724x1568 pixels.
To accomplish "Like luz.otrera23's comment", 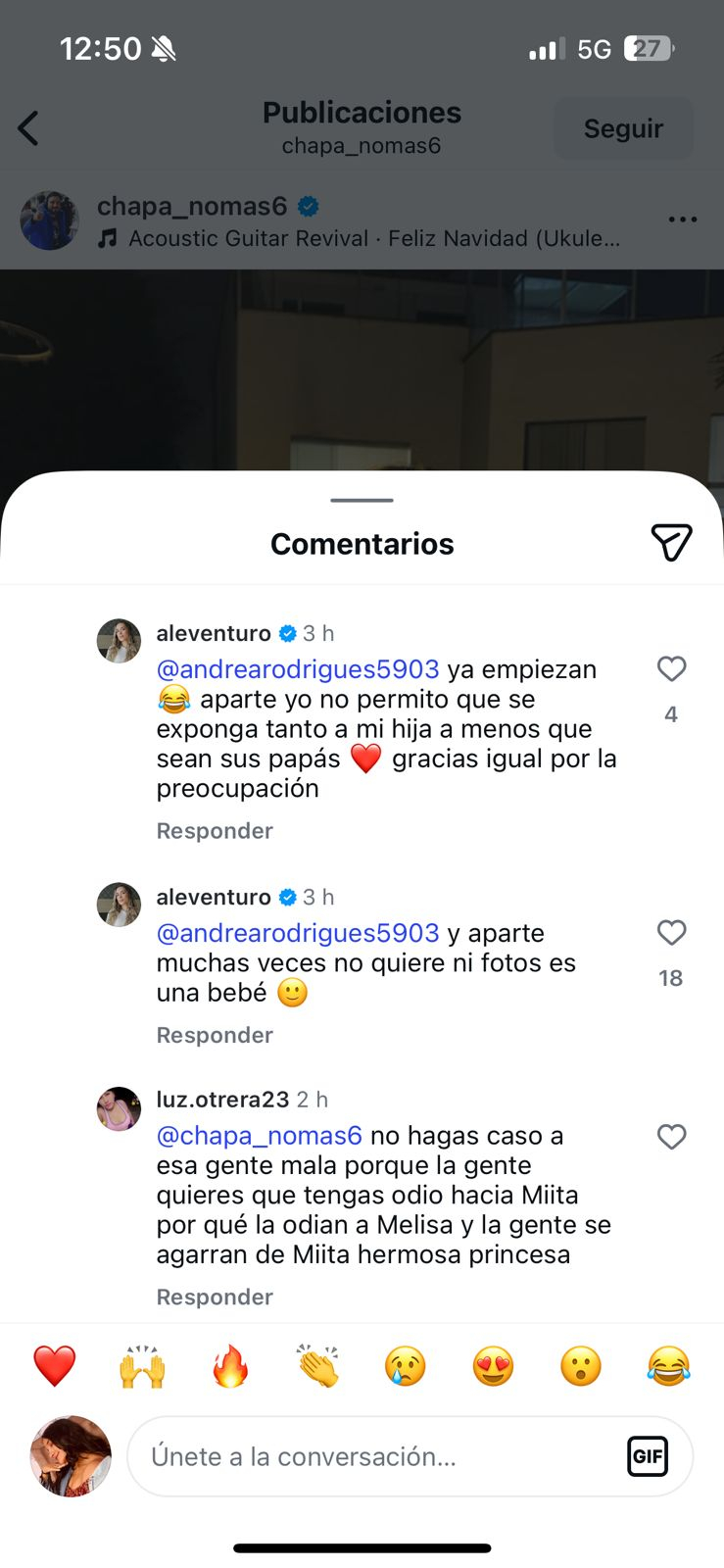I will [671, 1137].
